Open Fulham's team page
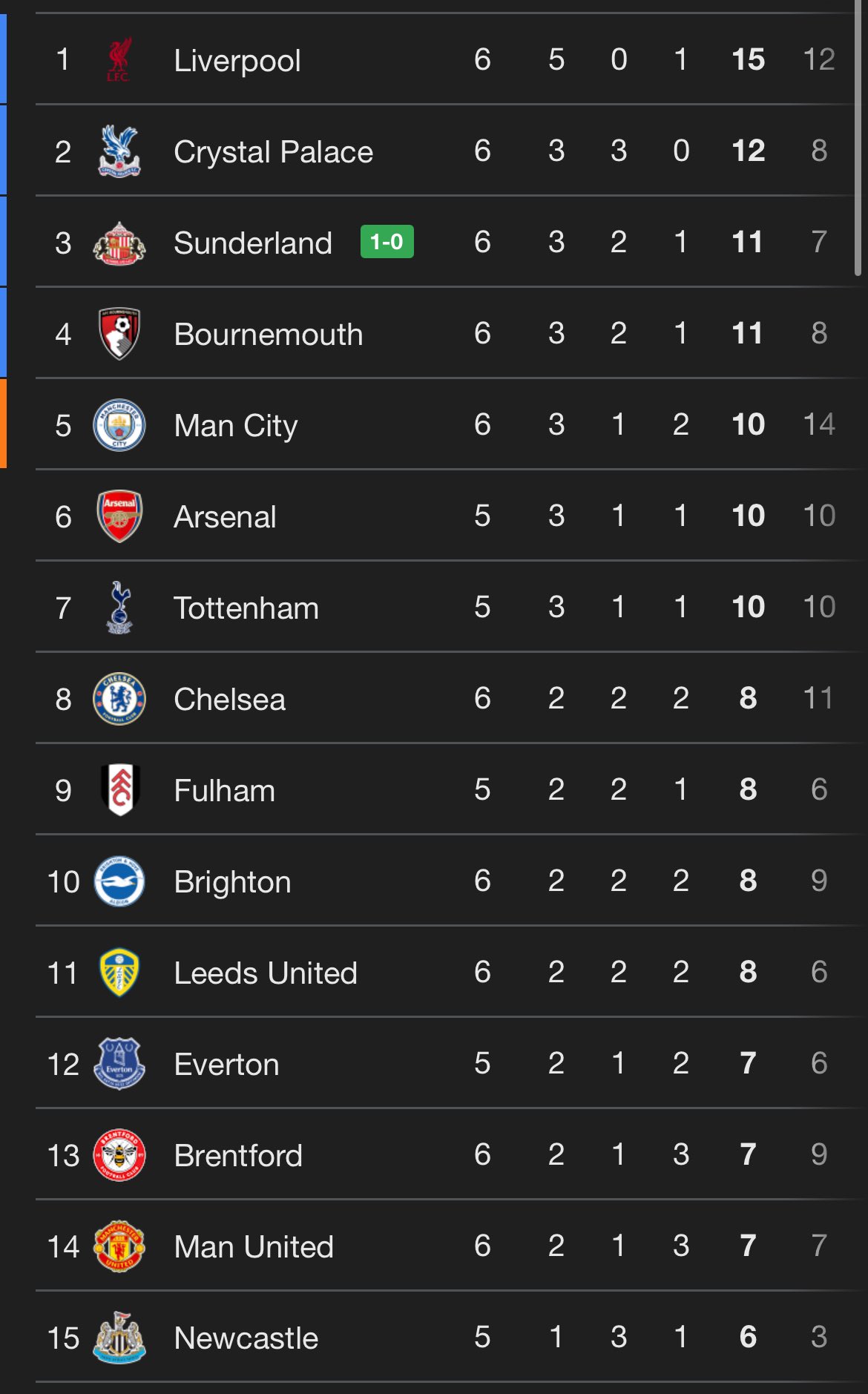Image resolution: width=868 pixels, height=1394 pixels. coord(445,789)
